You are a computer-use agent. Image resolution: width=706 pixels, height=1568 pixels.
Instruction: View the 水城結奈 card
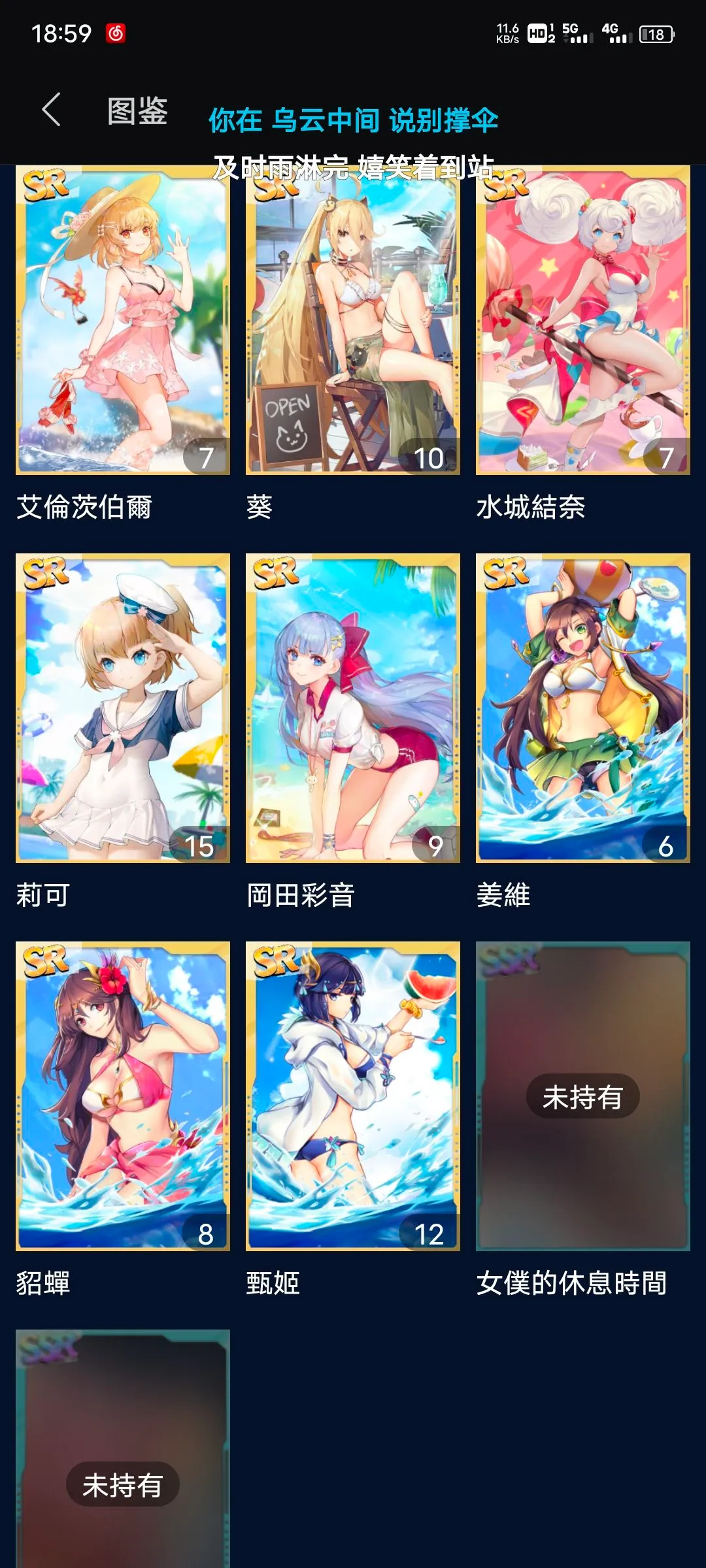pos(582,320)
